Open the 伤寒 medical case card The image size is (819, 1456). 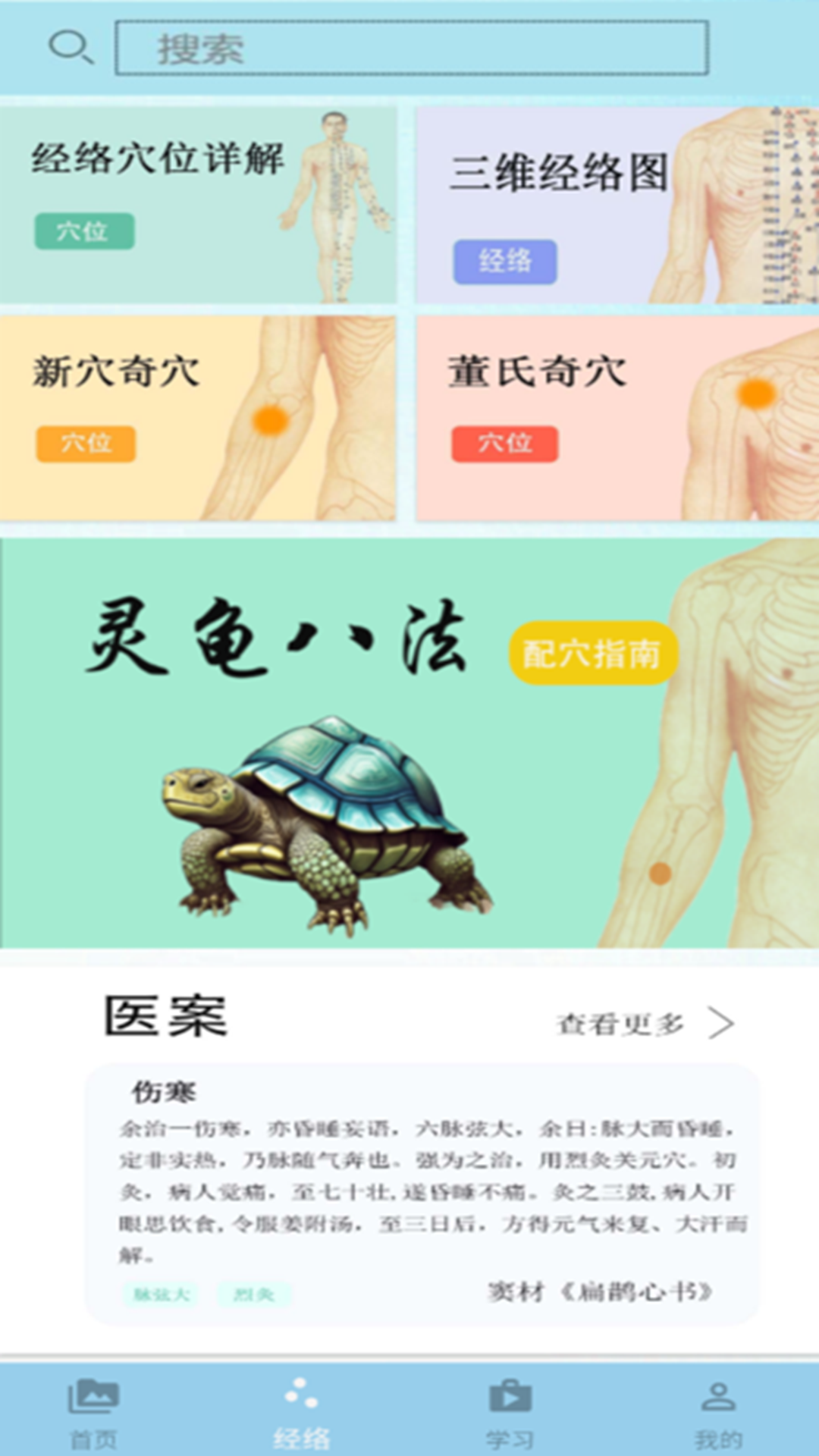tap(422, 1194)
